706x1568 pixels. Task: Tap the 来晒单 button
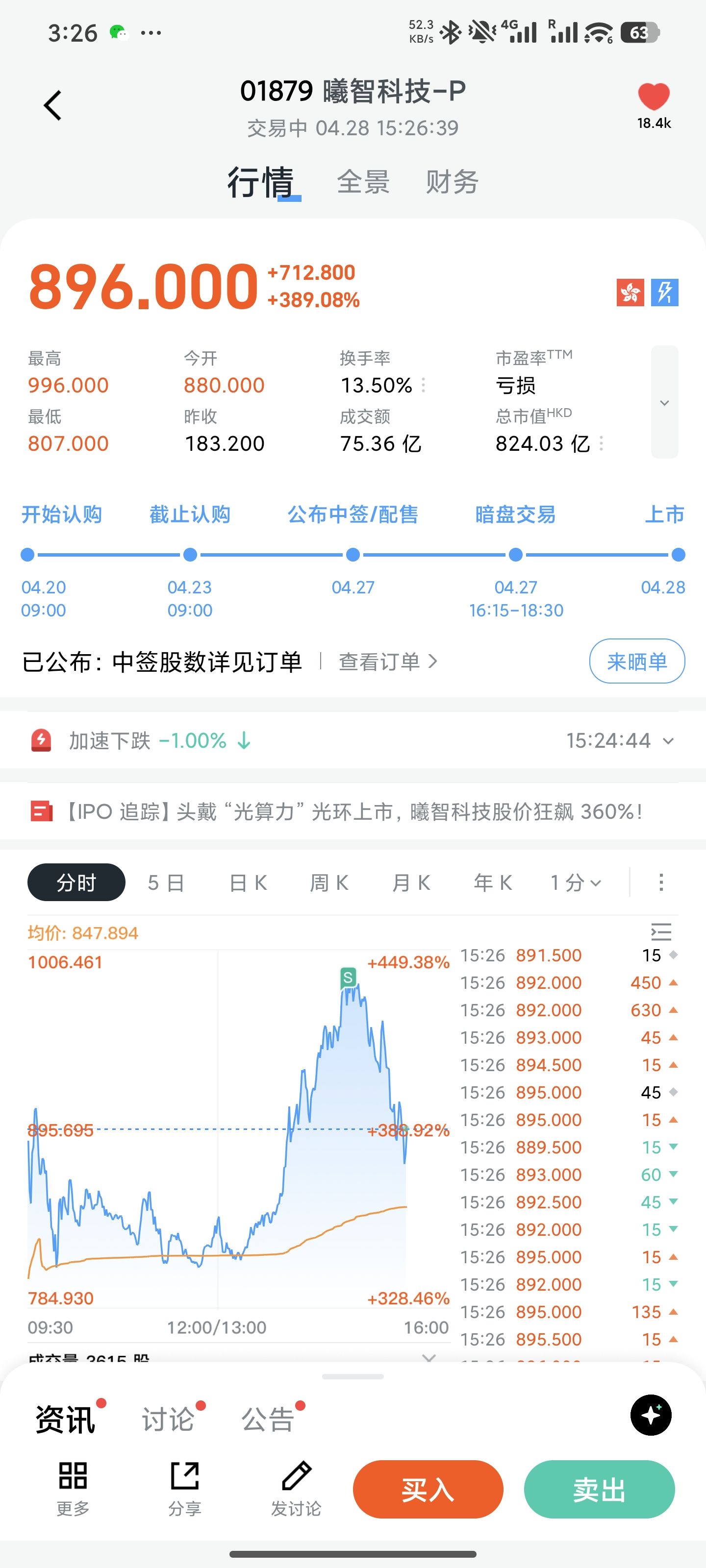click(x=636, y=661)
